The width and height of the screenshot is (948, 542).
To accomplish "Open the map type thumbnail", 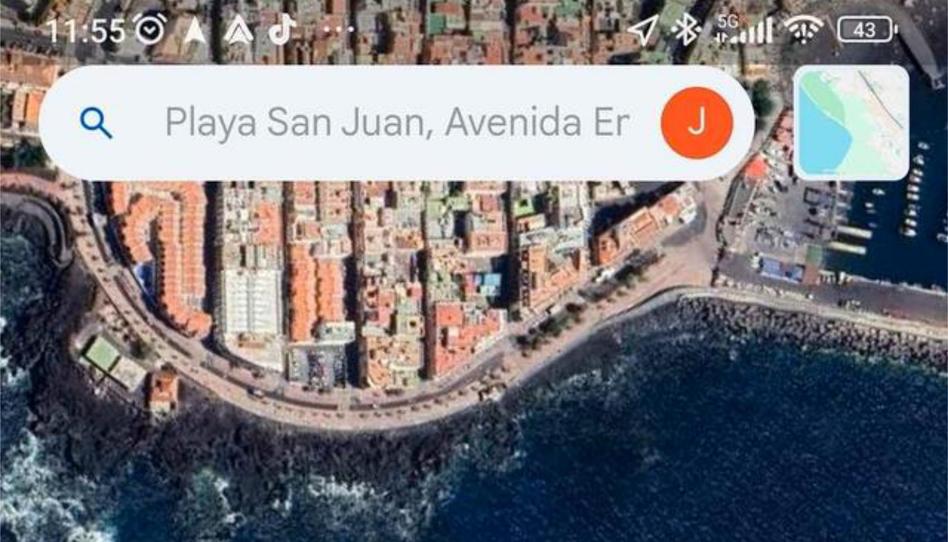I will 851,123.
